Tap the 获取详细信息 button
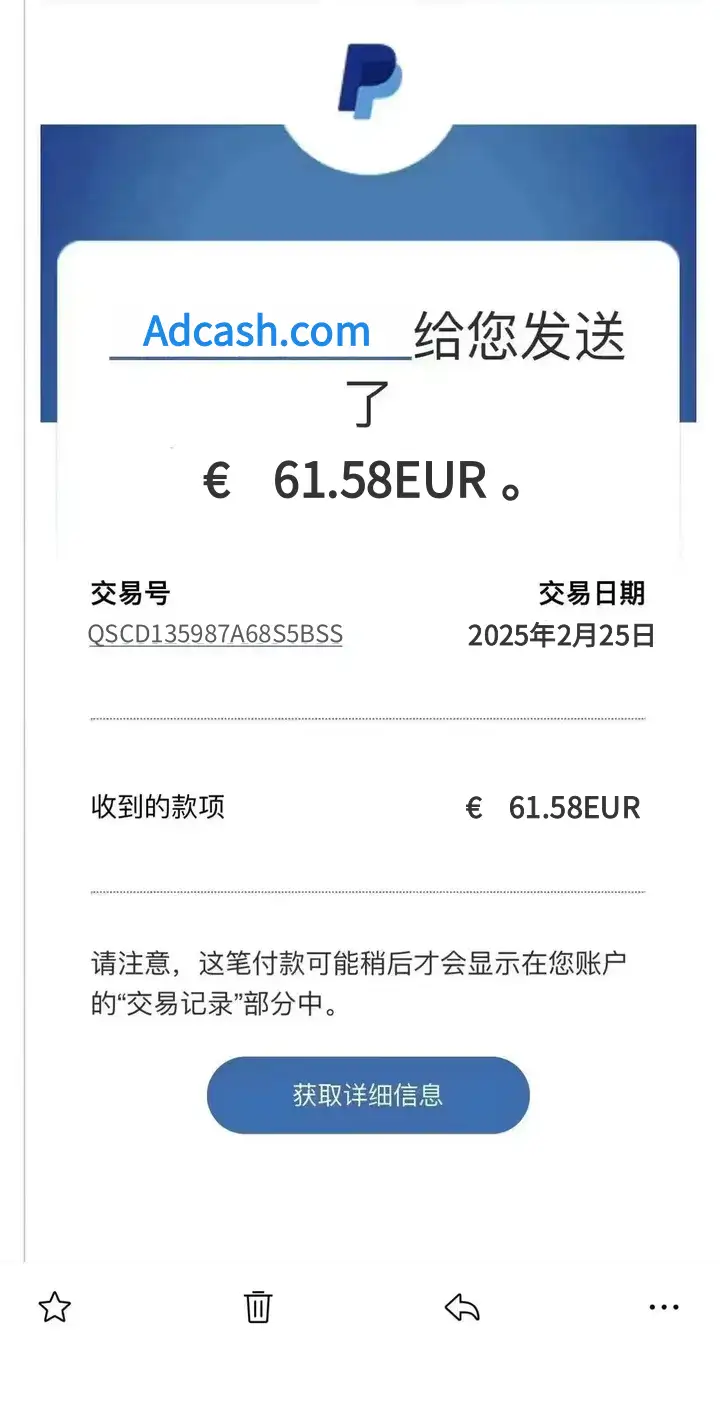 click(368, 1095)
